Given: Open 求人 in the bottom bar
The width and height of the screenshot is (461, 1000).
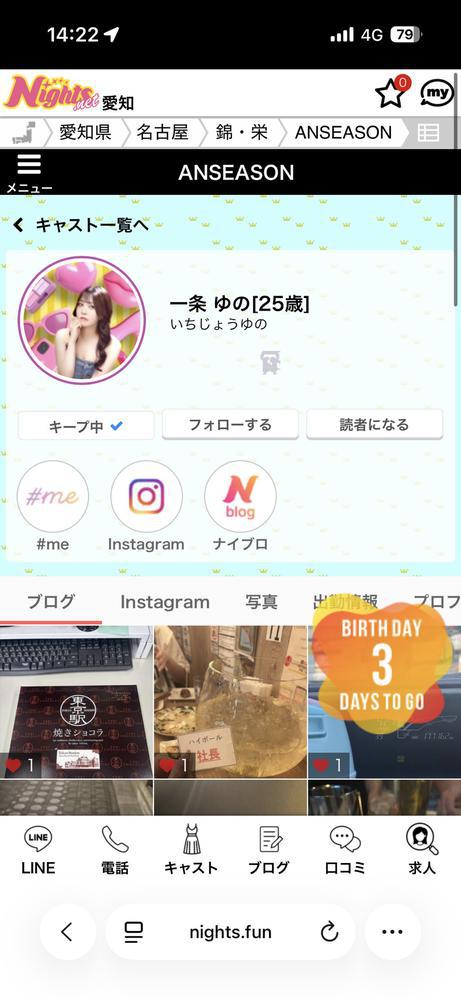Looking at the screenshot, I should [421, 849].
